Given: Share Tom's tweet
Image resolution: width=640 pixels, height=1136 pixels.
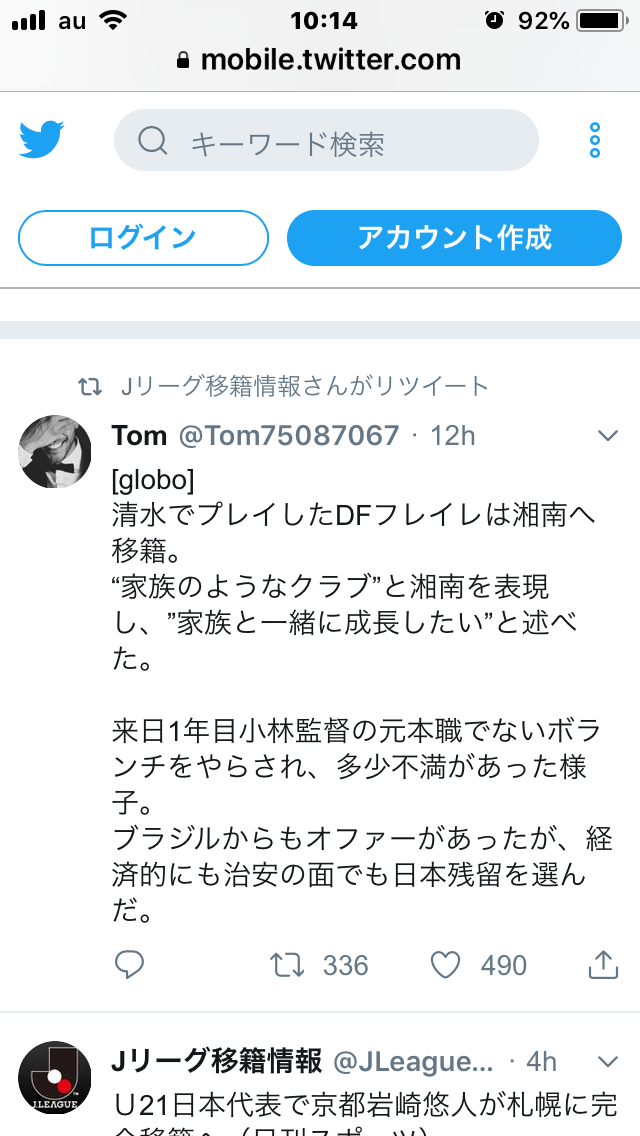Looking at the screenshot, I should (x=603, y=964).
